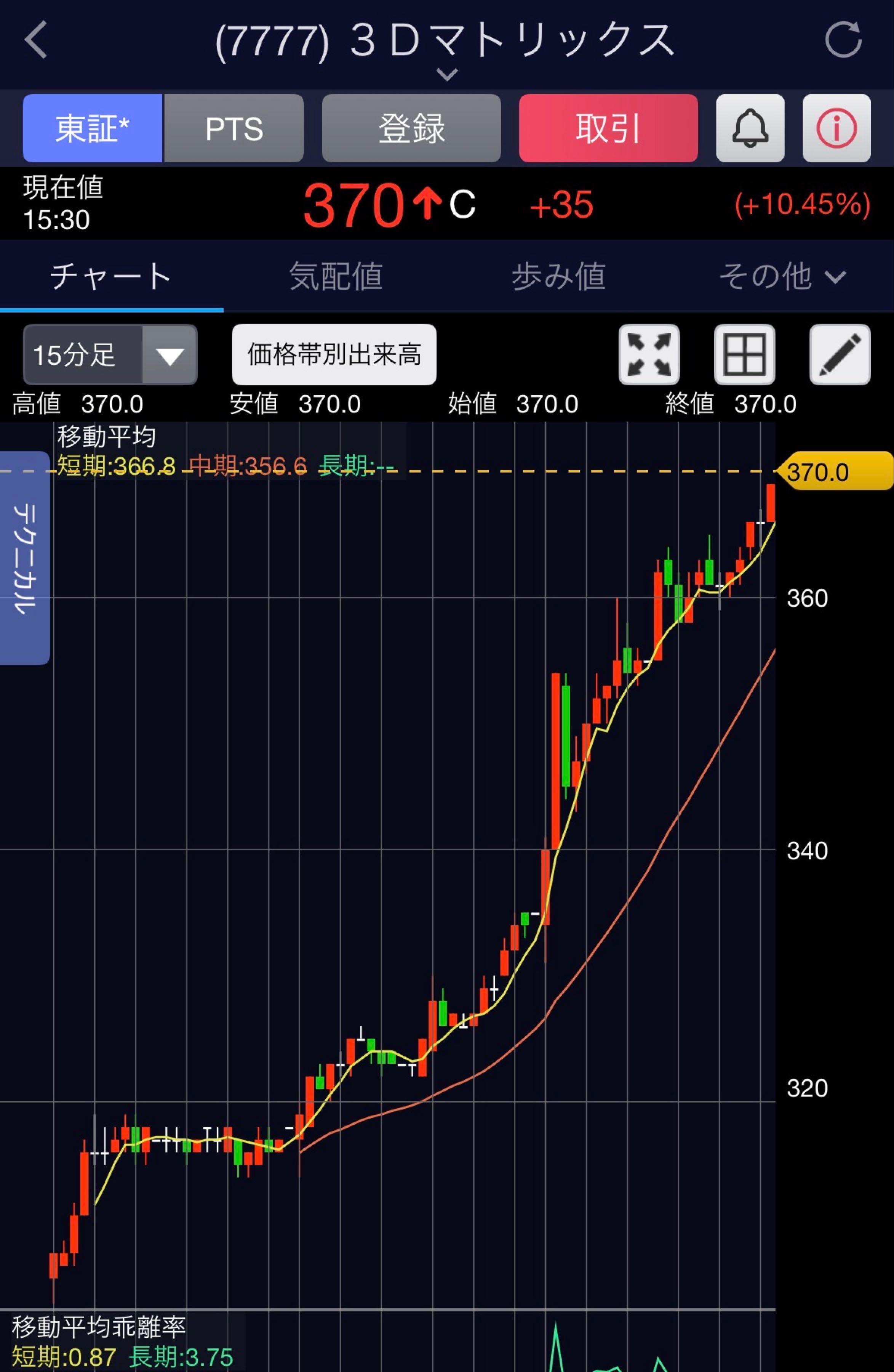Go back with the top-left arrow
This screenshot has width=894, height=1372.
pyautogui.click(x=36, y=40)
